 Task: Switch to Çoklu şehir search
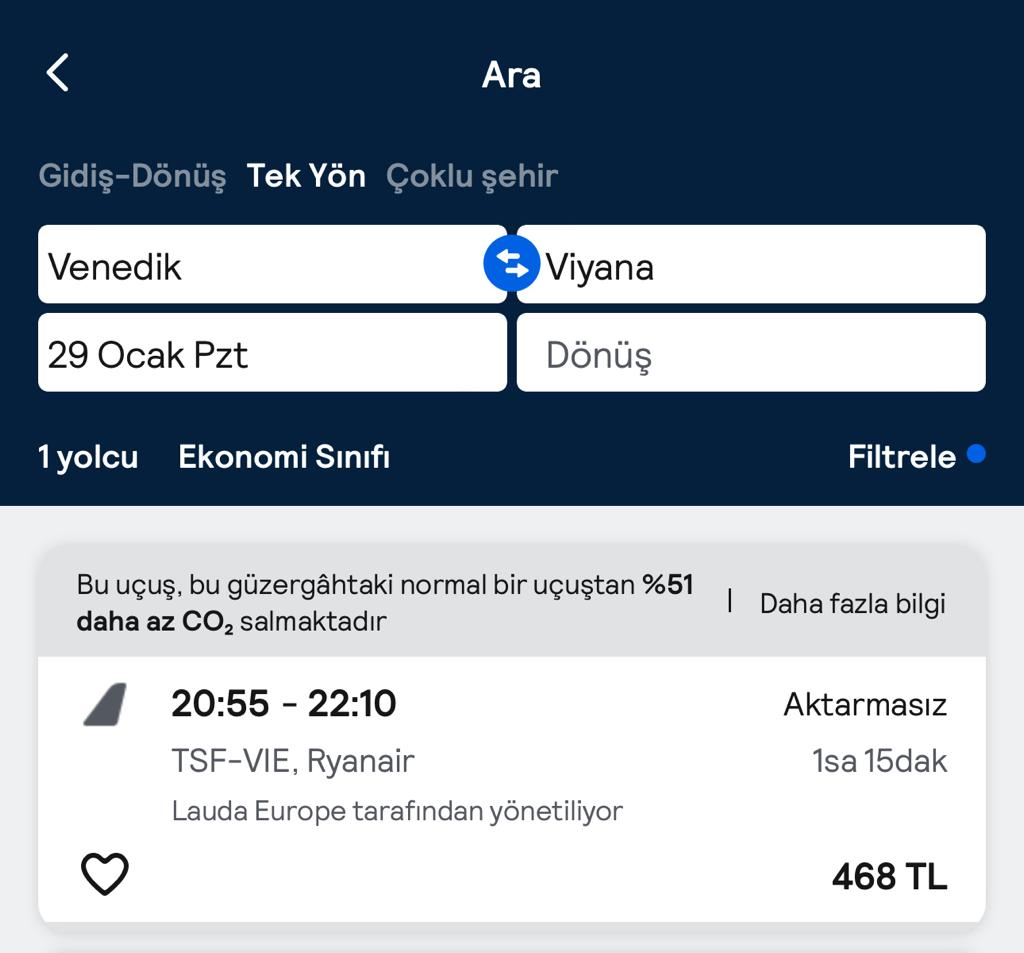point(472,176)
